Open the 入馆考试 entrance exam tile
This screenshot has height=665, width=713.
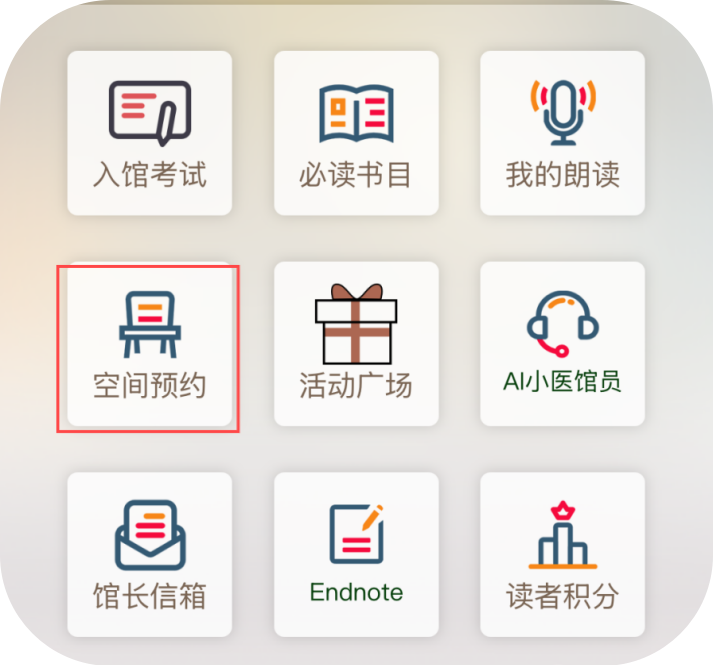click(149, 133)
